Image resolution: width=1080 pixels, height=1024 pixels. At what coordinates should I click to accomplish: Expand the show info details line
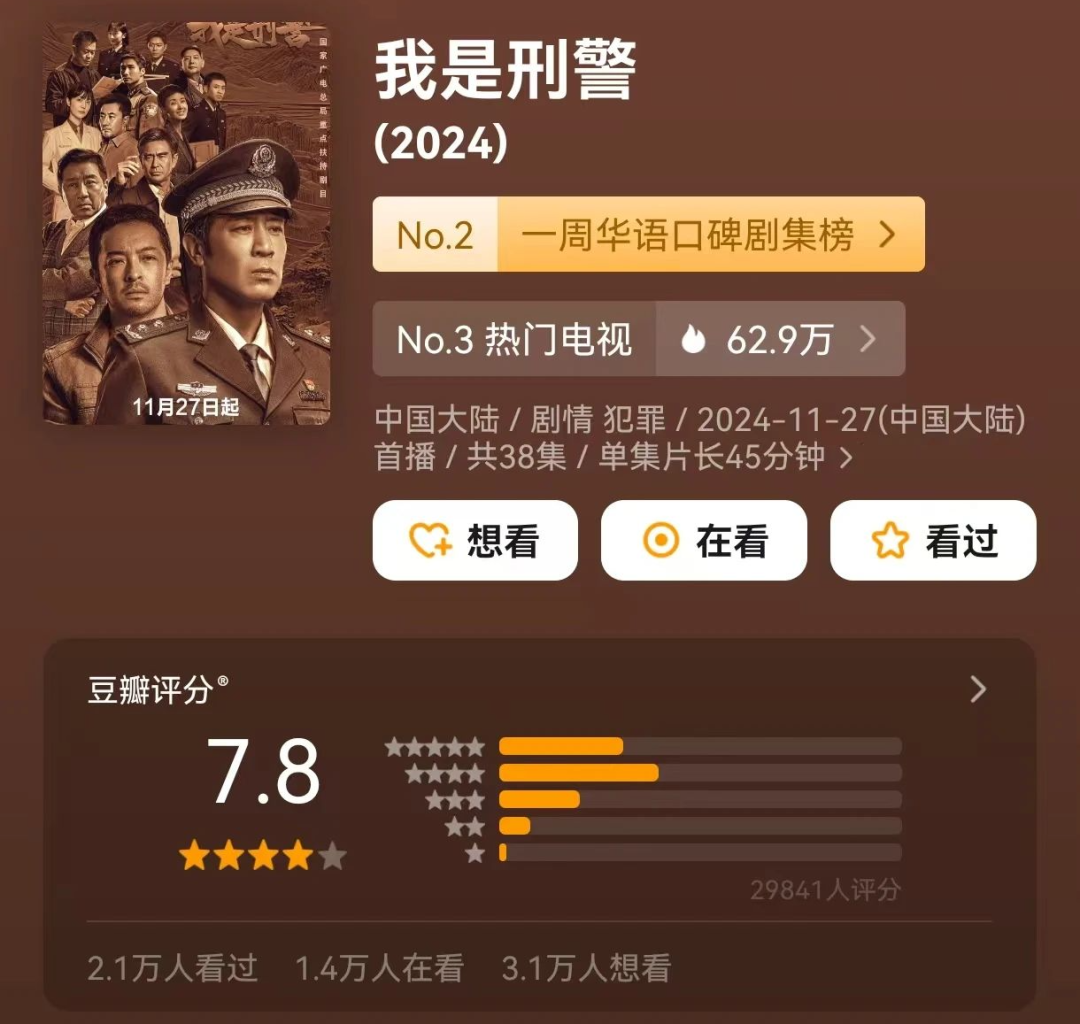point(846,458)
